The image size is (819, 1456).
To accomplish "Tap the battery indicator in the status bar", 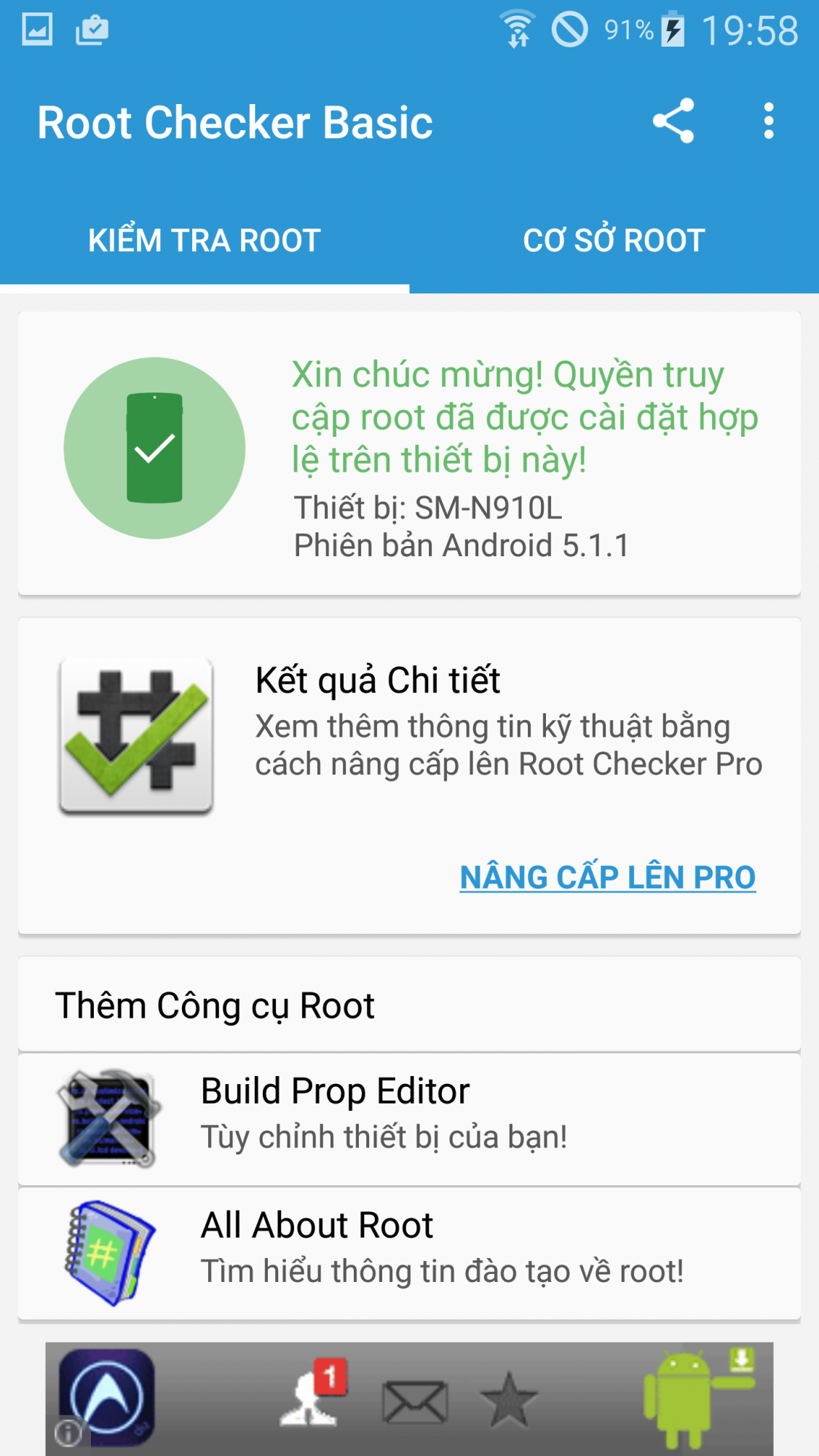I will click(673, 29).
